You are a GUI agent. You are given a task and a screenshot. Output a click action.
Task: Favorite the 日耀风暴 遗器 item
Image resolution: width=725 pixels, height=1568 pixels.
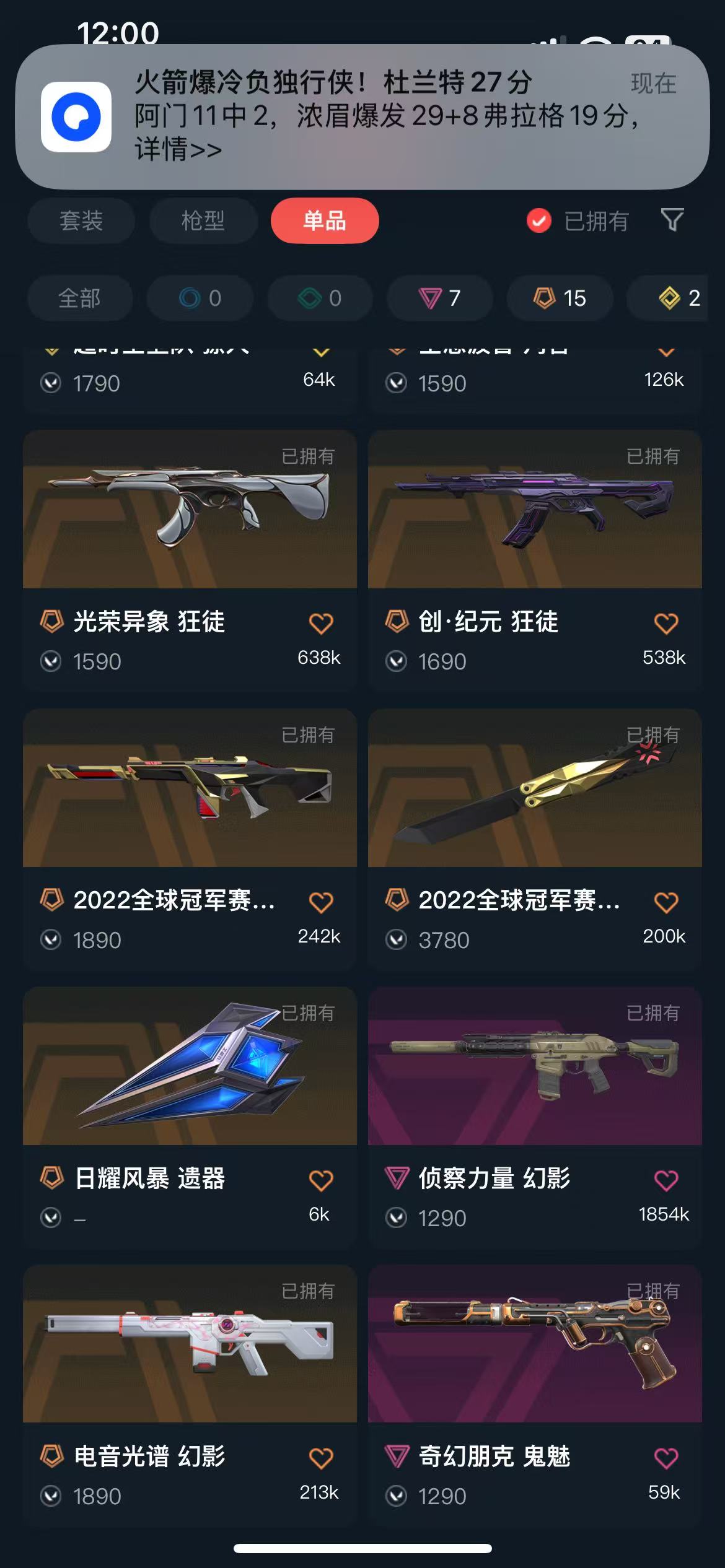coord(321,1180)
